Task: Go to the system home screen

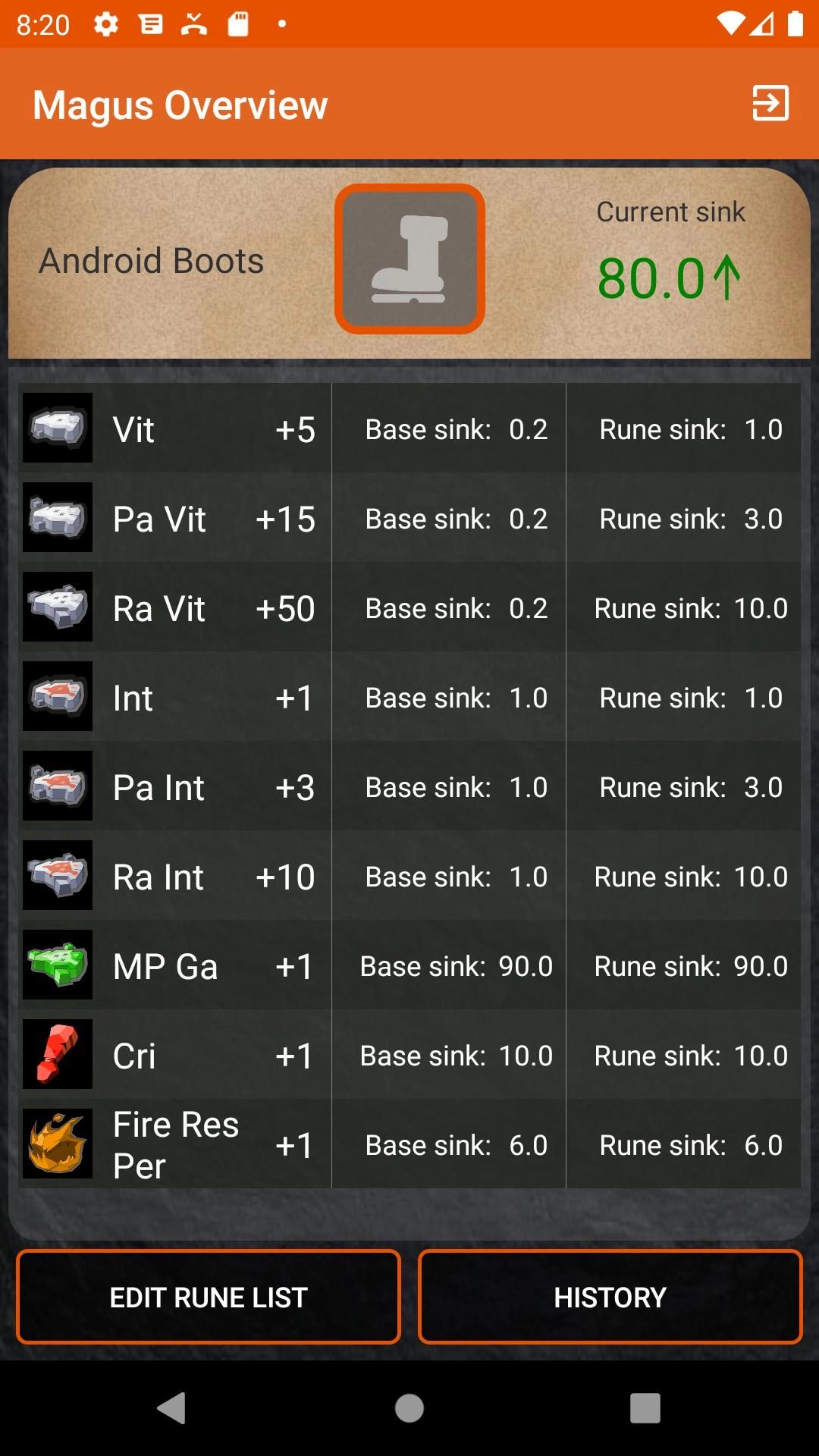Action: click(409, 1408)
